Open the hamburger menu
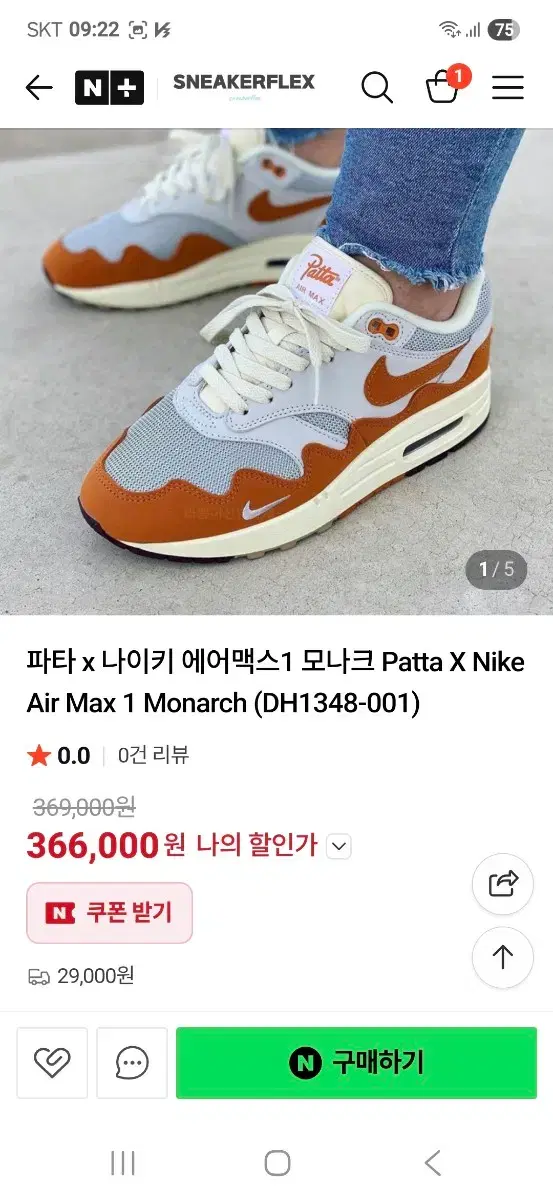Image resolution: width=553 pixels, height=1200 pixels. tap(508, 88)
